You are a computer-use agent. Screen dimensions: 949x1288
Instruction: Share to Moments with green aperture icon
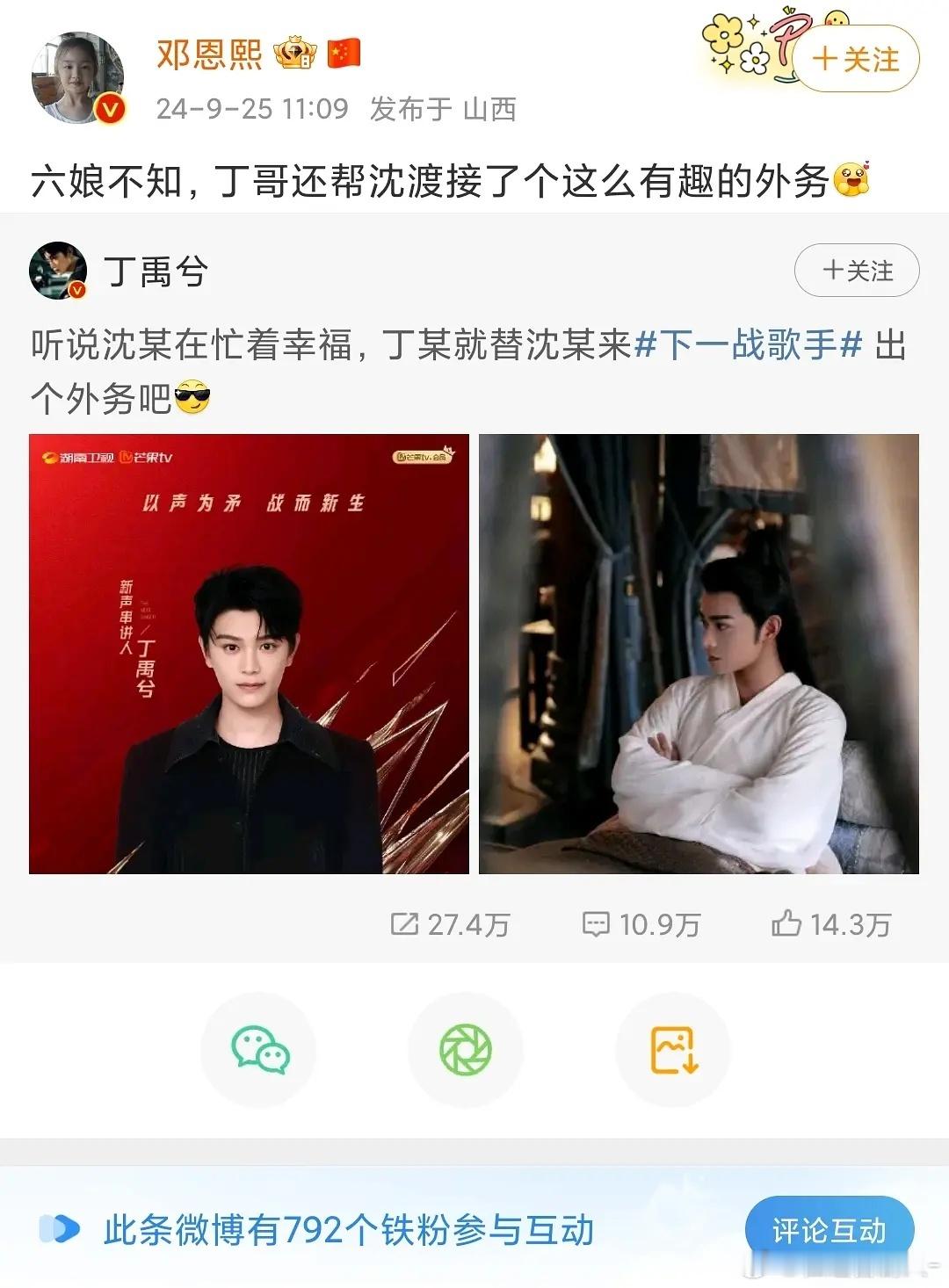[467, 1049]
